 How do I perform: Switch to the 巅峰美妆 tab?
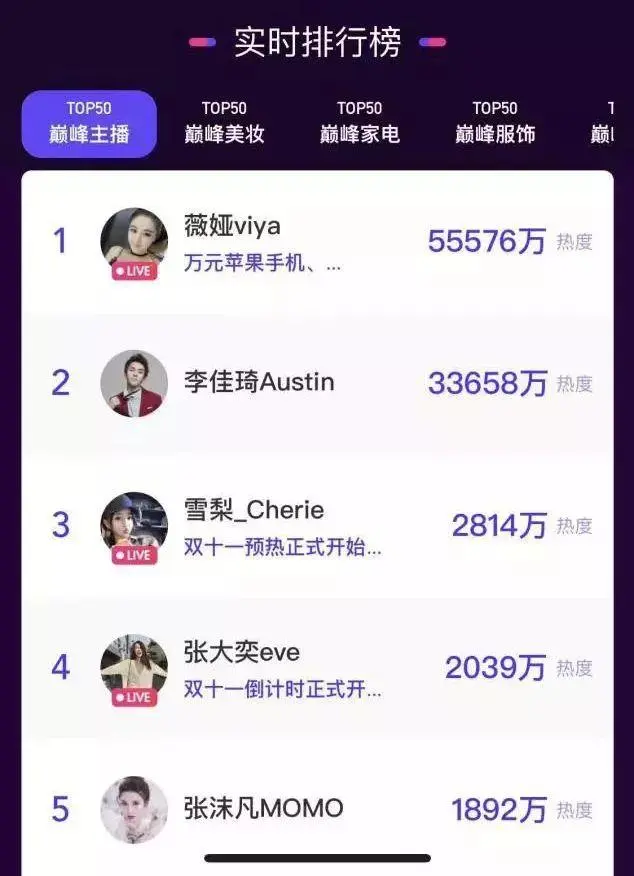coord(224,123)
